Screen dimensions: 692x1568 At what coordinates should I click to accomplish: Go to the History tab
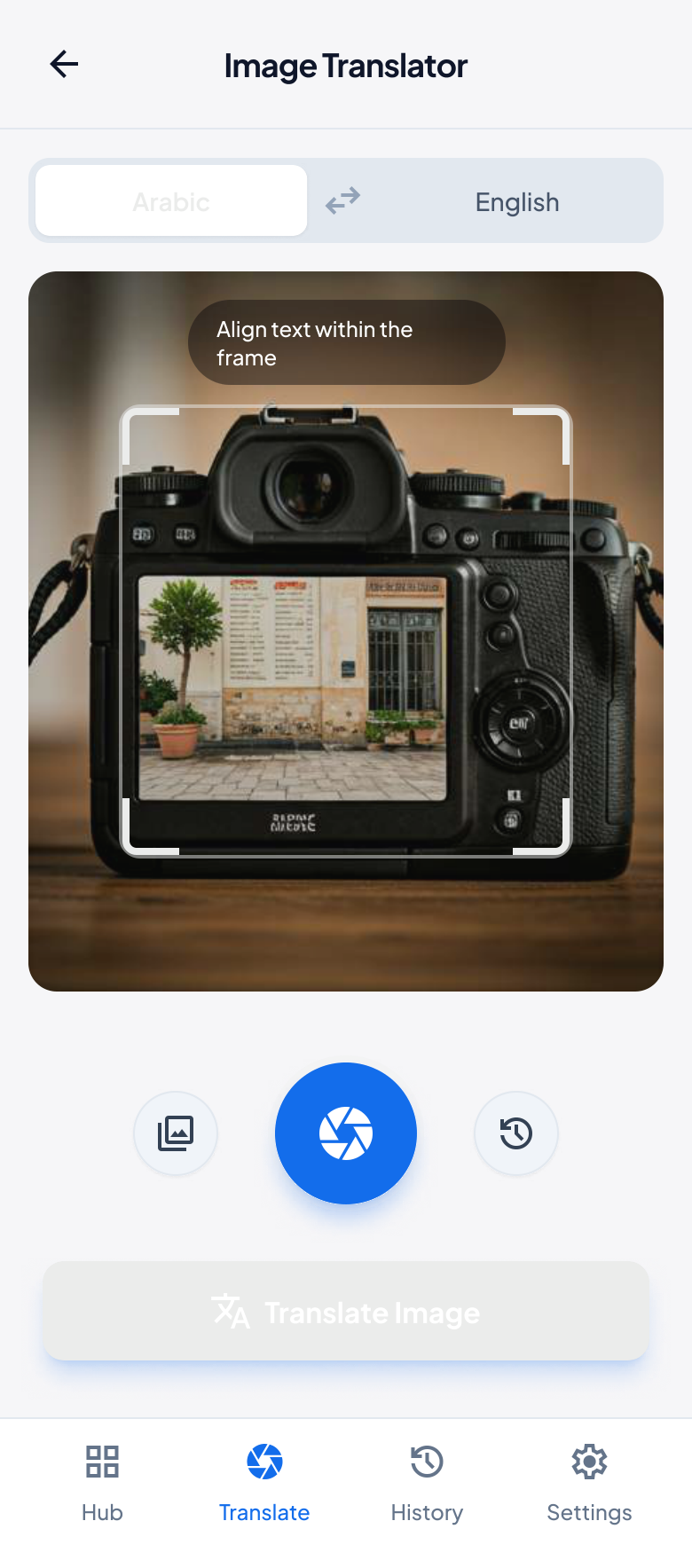coord(427,1484)
